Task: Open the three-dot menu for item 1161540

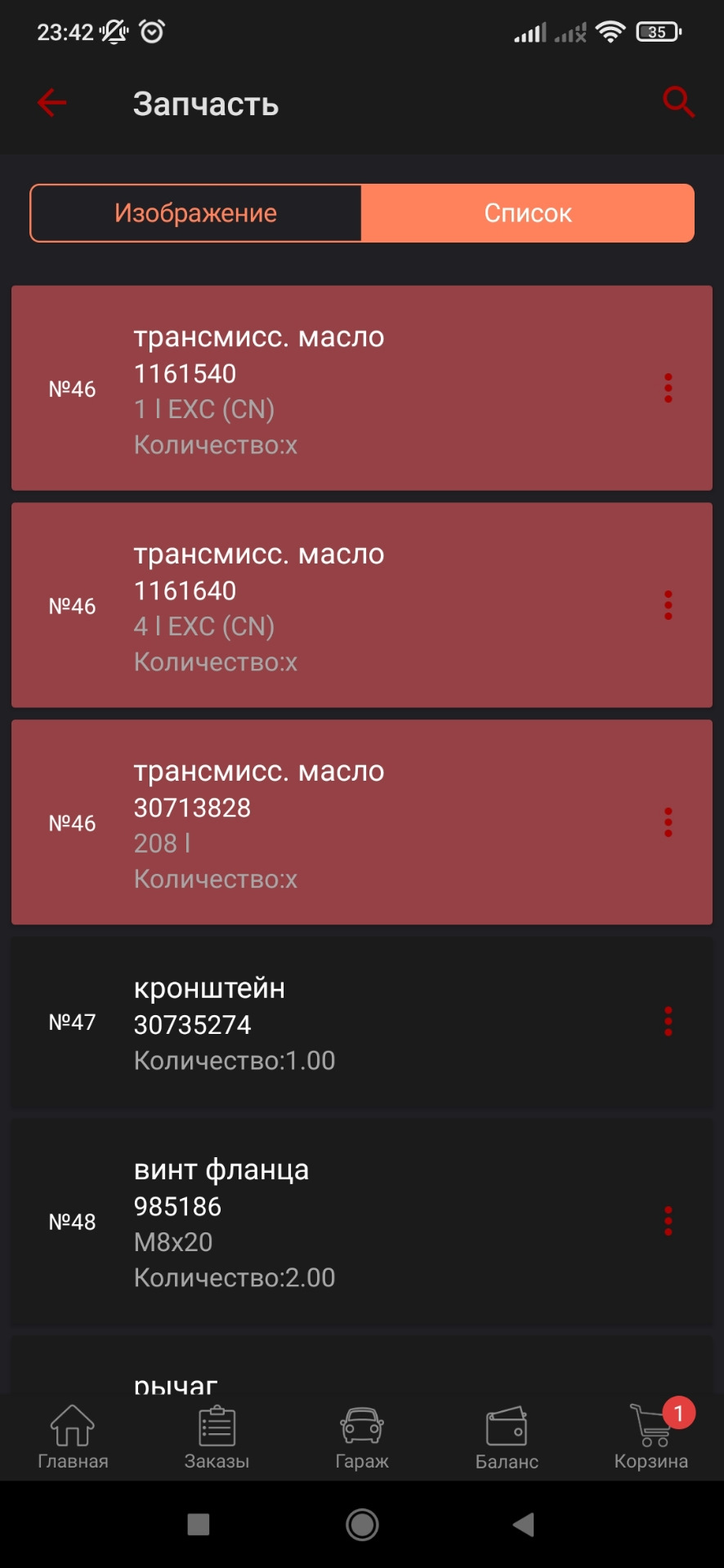Action: (x=668, y=390)
